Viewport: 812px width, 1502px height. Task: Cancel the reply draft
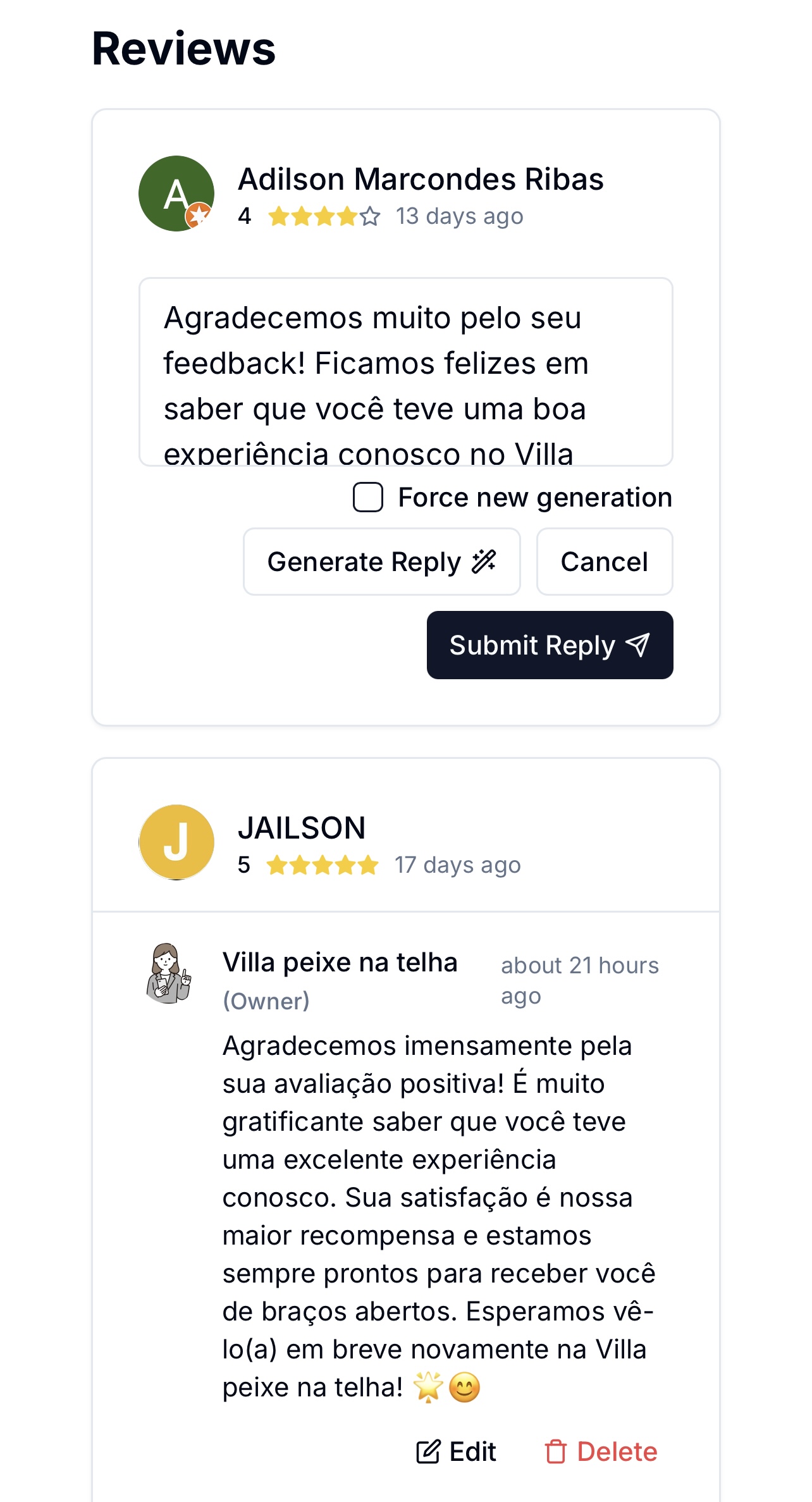point(604,562)
